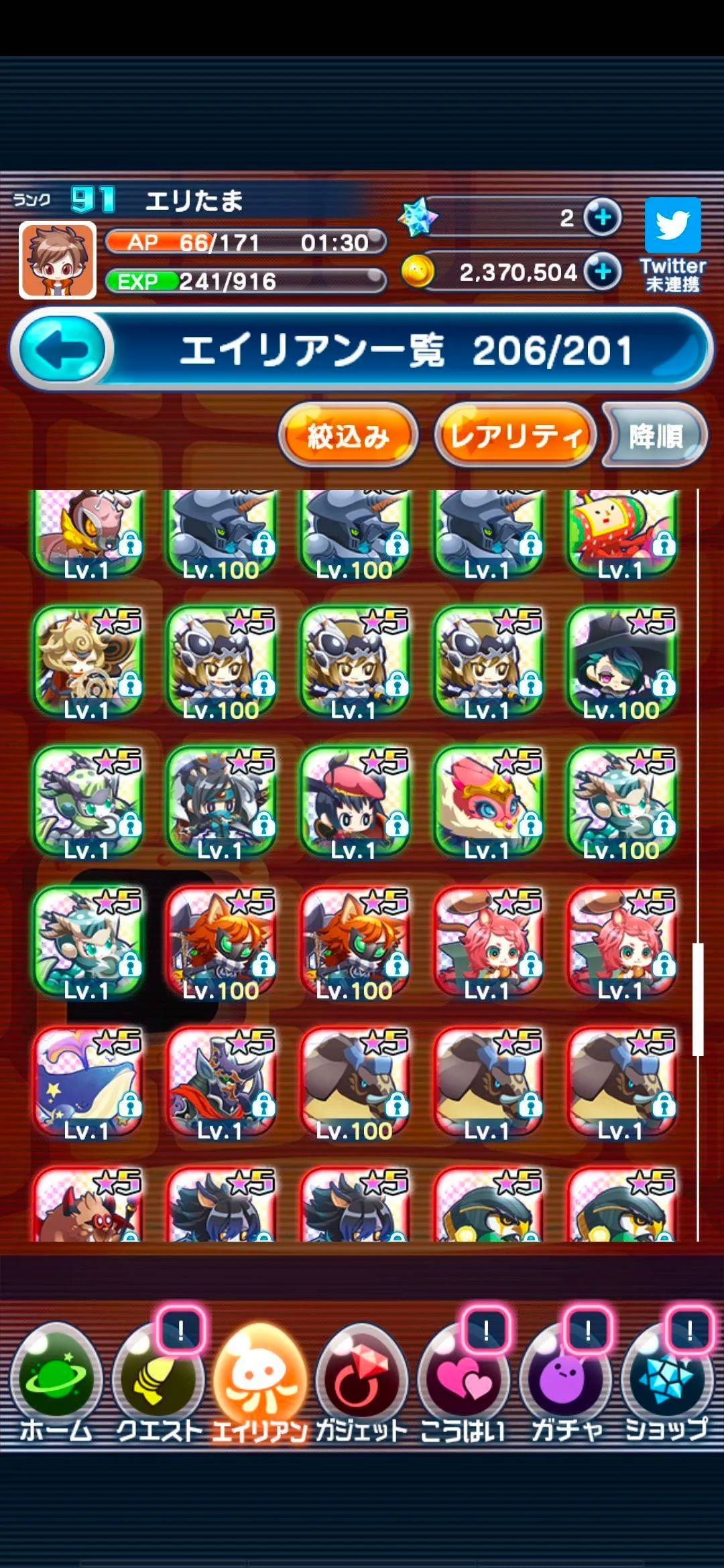The height and width of the screenshot is (1568, 724).
Task: Link the Twitter account
Action: 672,244
